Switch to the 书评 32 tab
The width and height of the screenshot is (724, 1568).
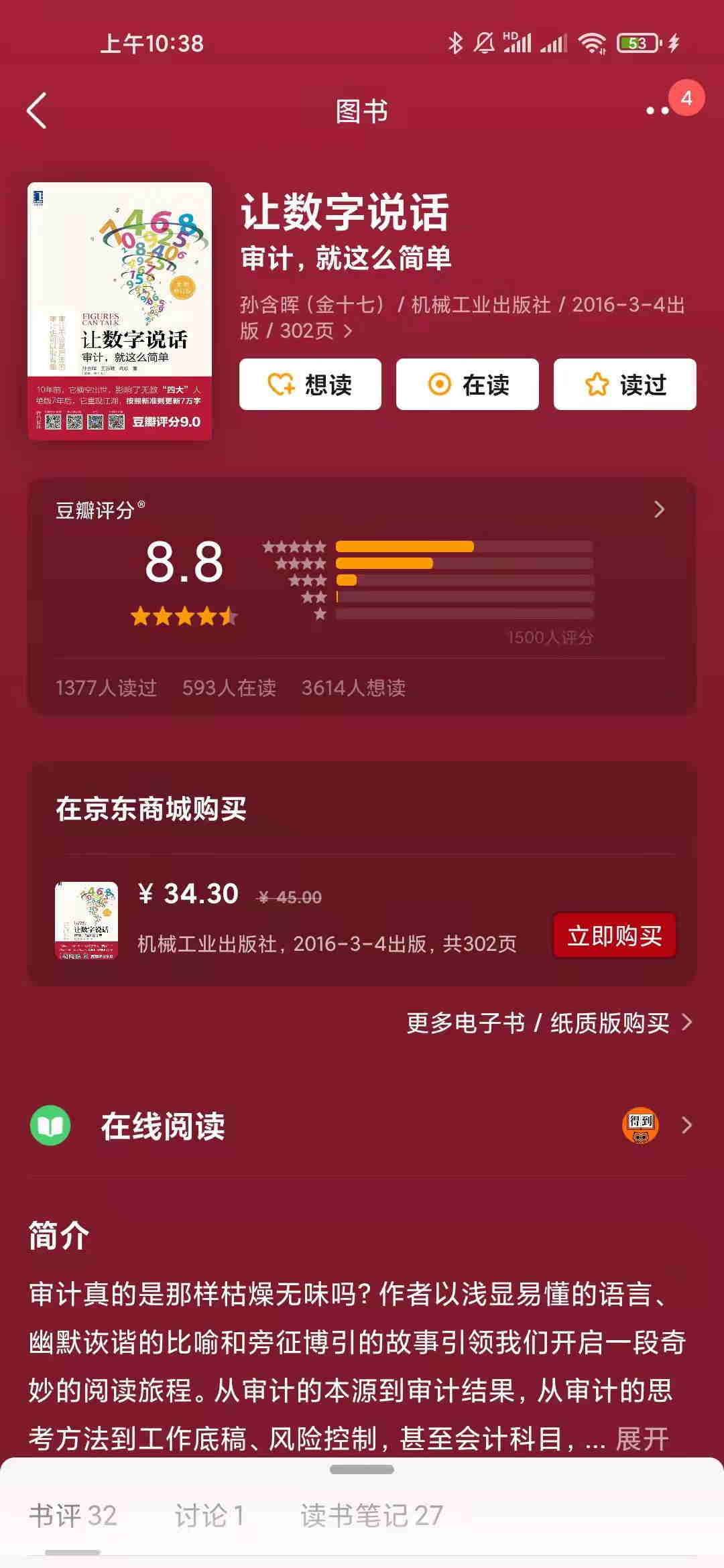click(72, 1516)
